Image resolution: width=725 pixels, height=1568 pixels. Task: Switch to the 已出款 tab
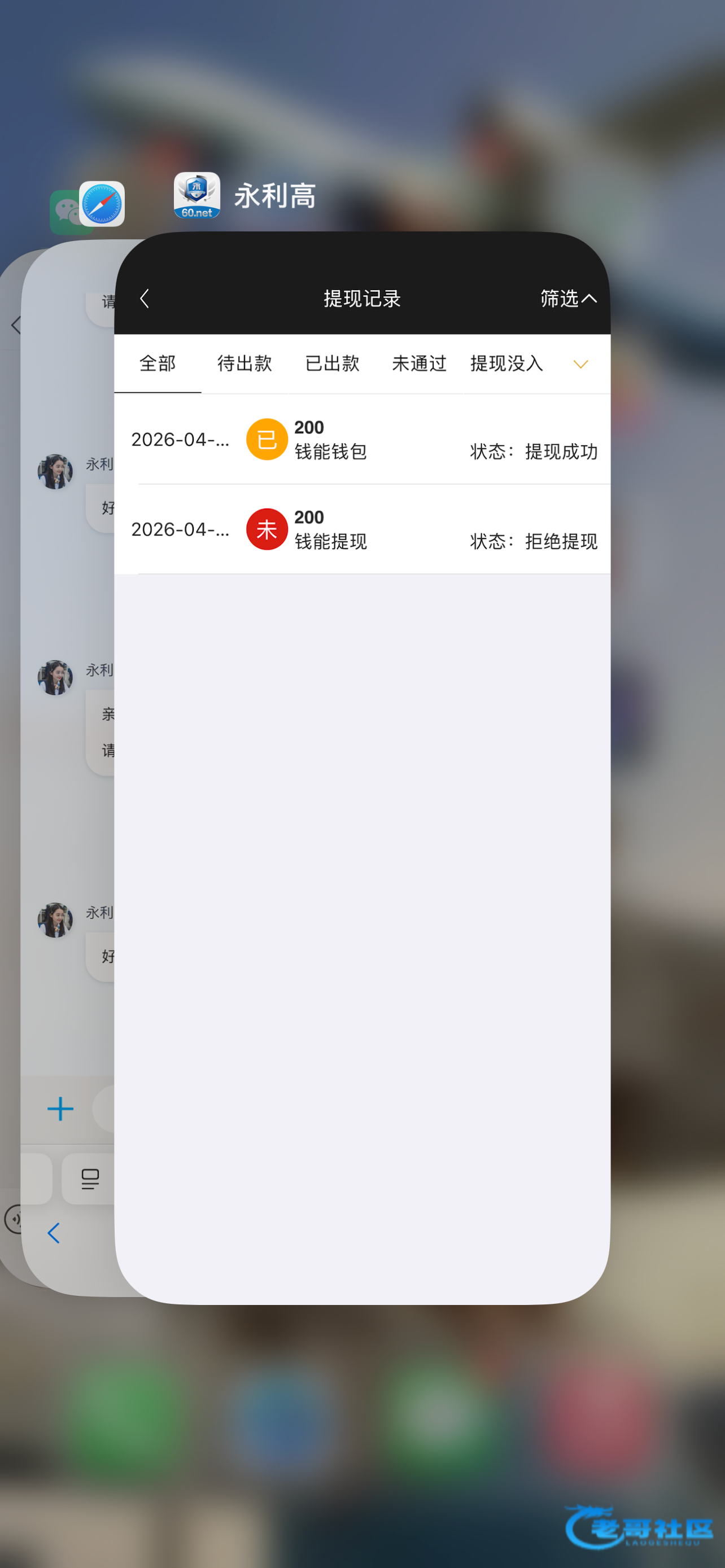[333, 363]
